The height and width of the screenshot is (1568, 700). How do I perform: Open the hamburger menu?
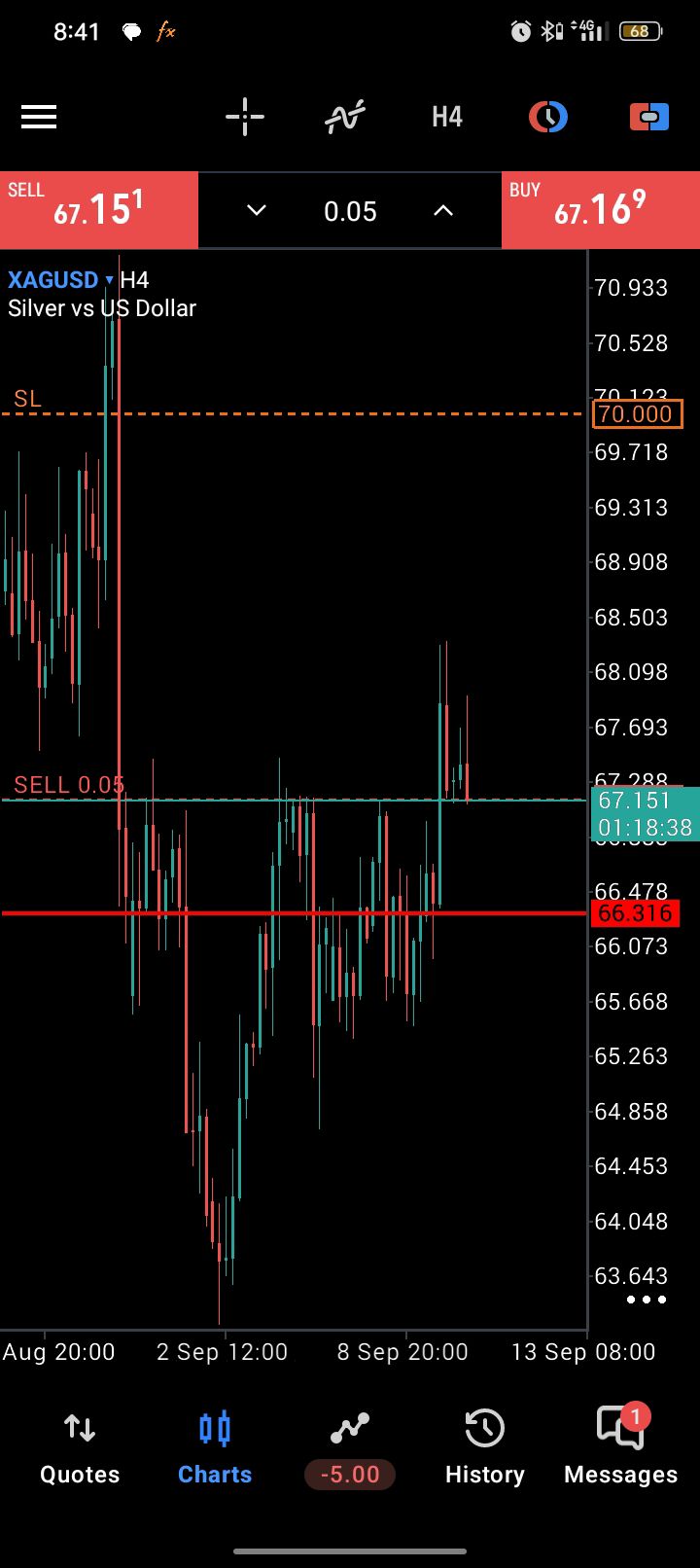[39, 118]
